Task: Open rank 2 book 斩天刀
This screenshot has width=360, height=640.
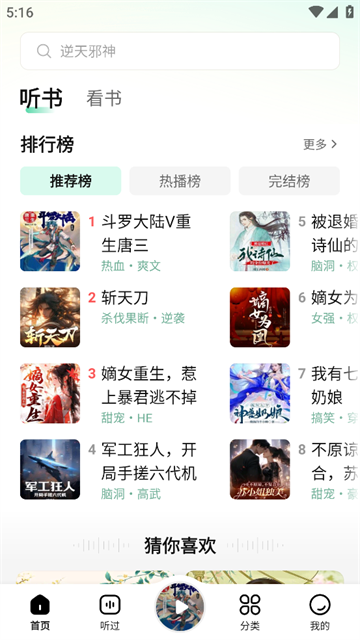Action: [x=110, y=317]
